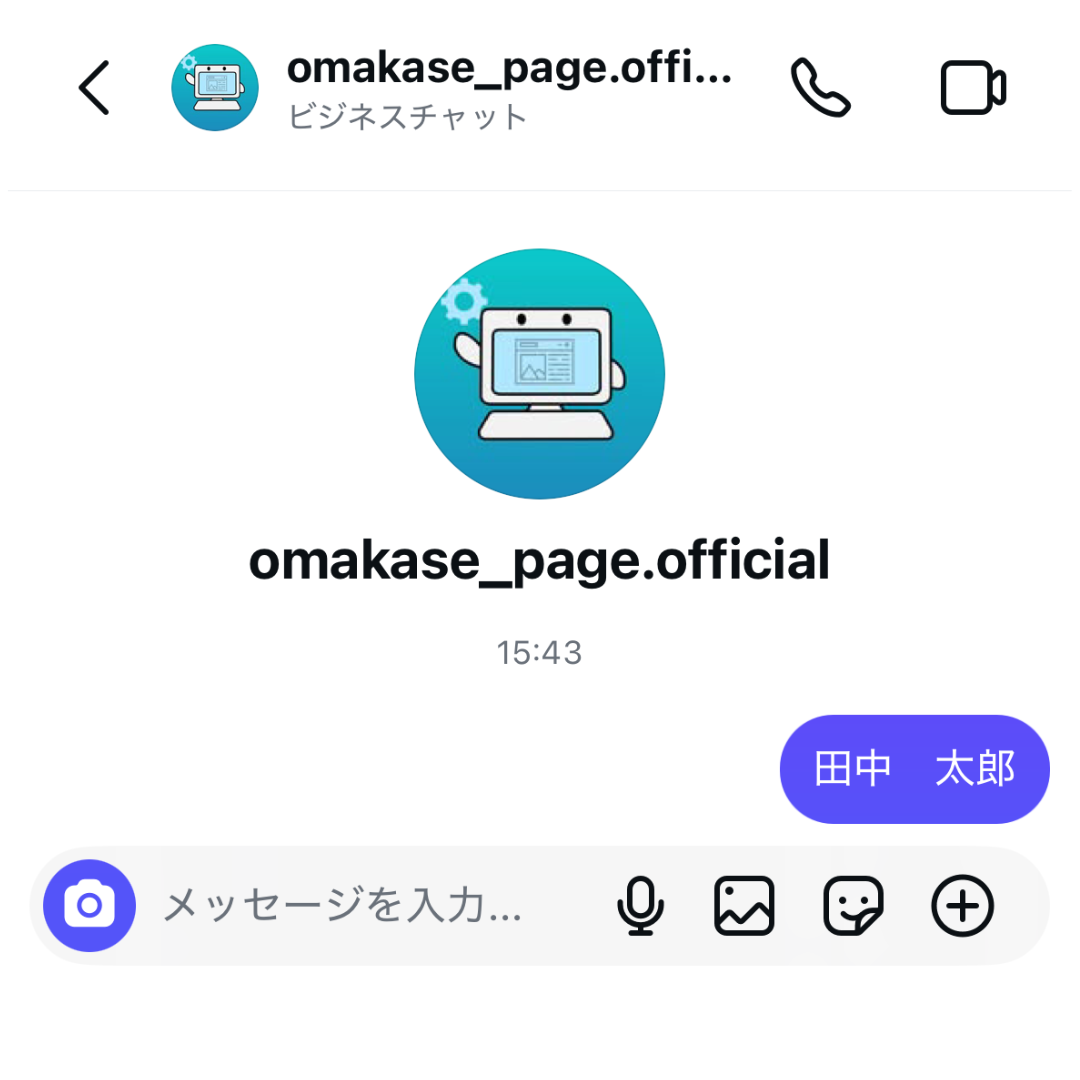
Task: Attach a photo from gallery
Action: [744, 906]
